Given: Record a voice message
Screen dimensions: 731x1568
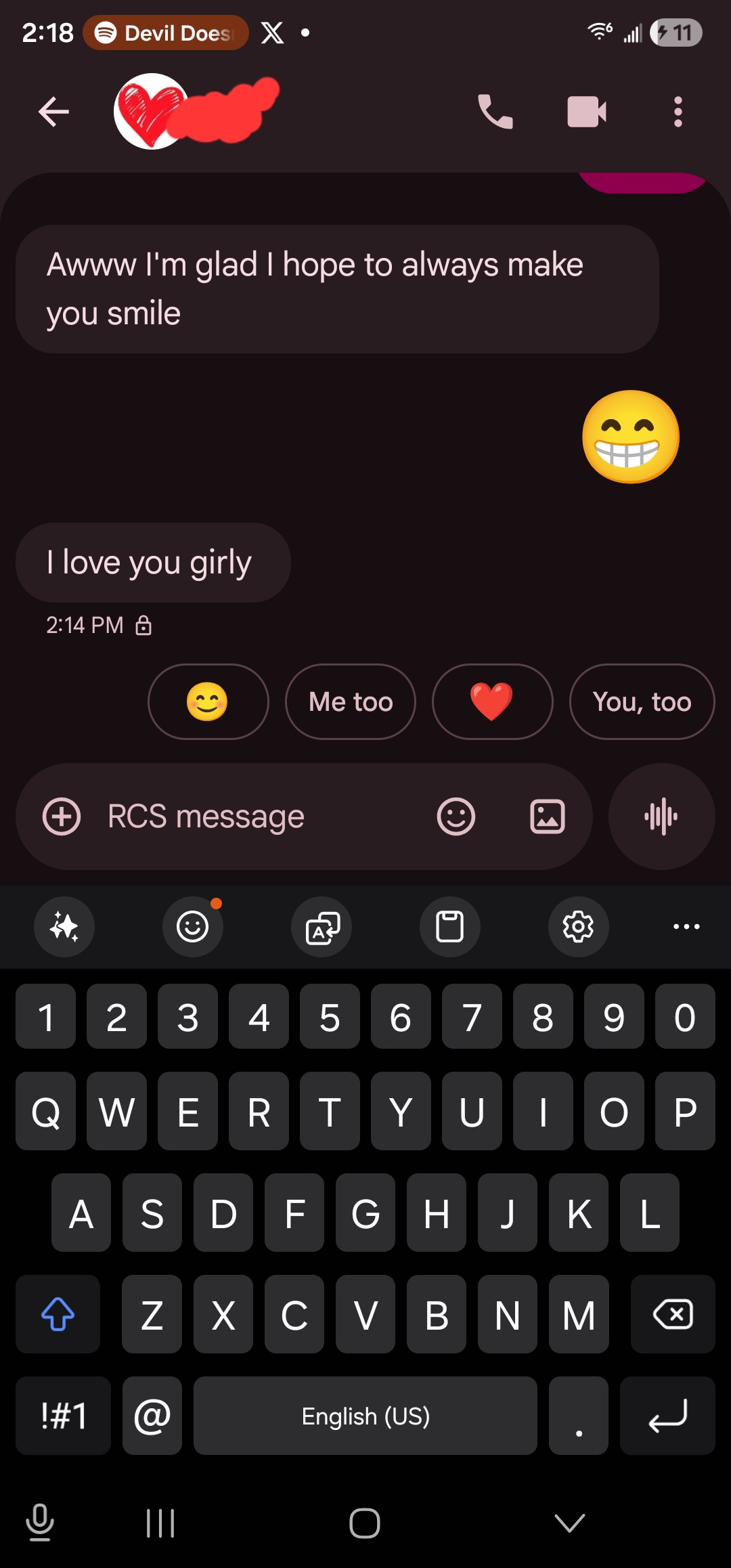Looking at the screenshot, I should [661, 816].
